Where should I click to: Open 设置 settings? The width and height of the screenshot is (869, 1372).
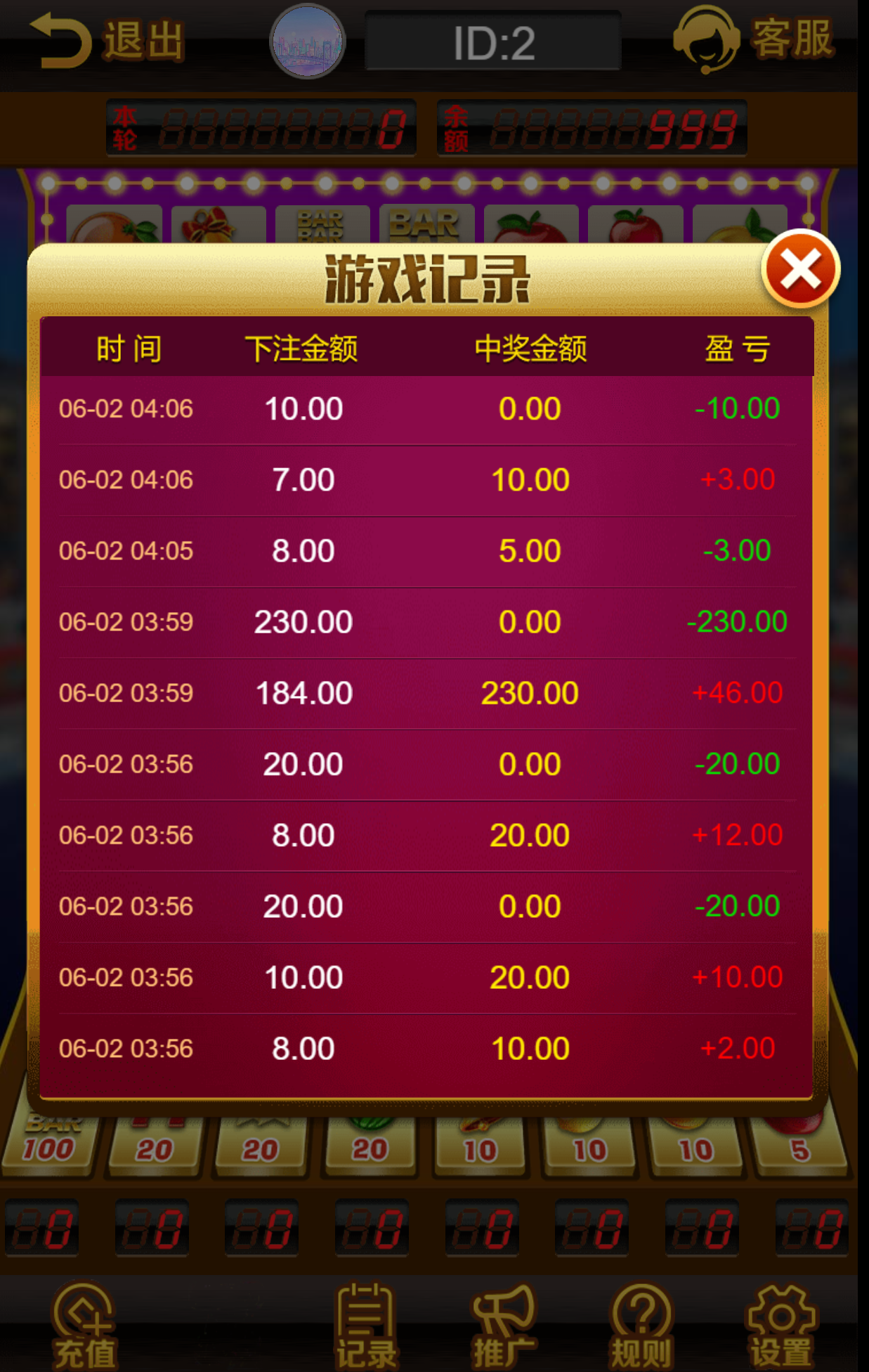[780, 1325]
